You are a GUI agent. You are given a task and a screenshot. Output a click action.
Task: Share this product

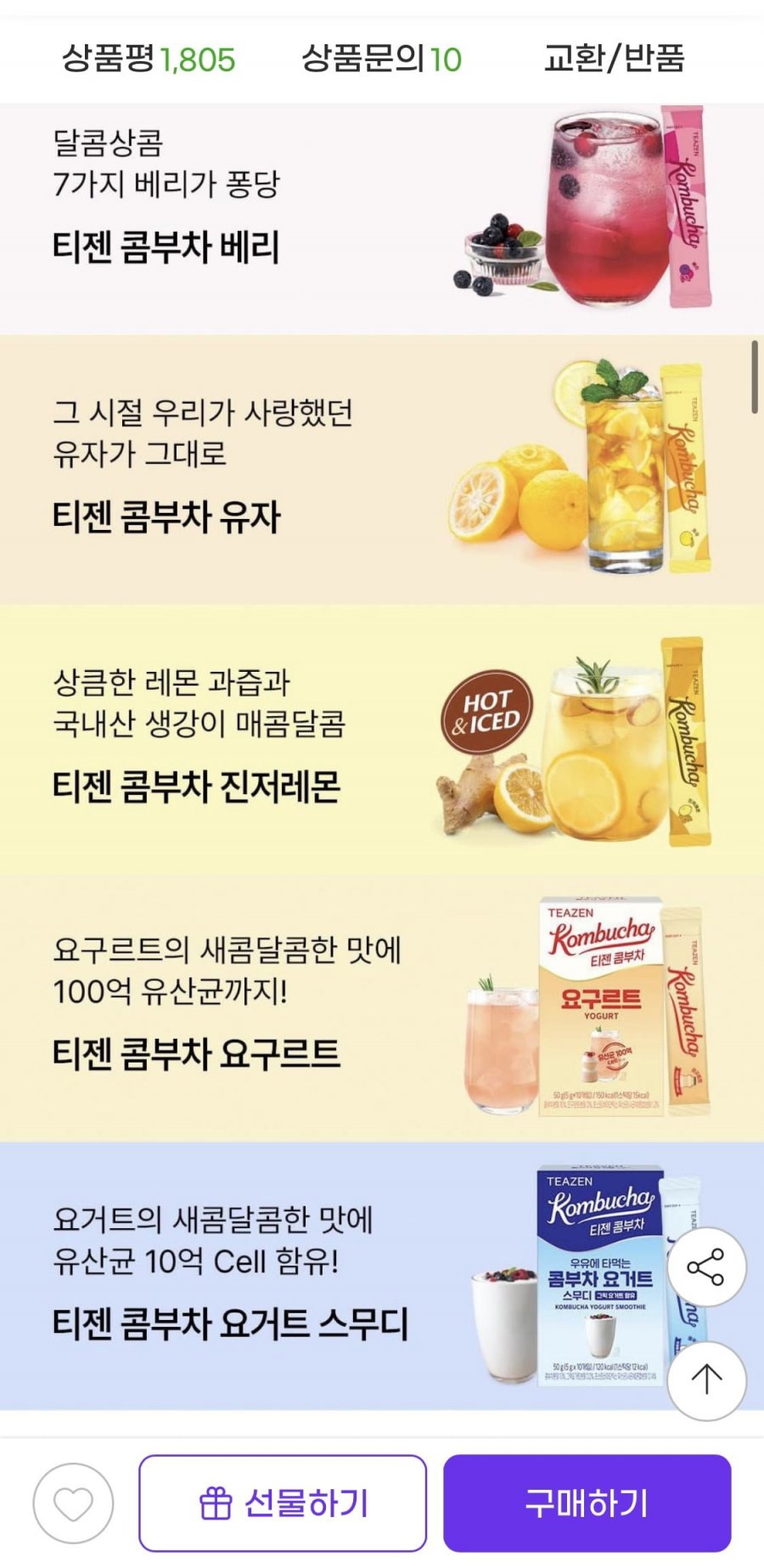706,1267
